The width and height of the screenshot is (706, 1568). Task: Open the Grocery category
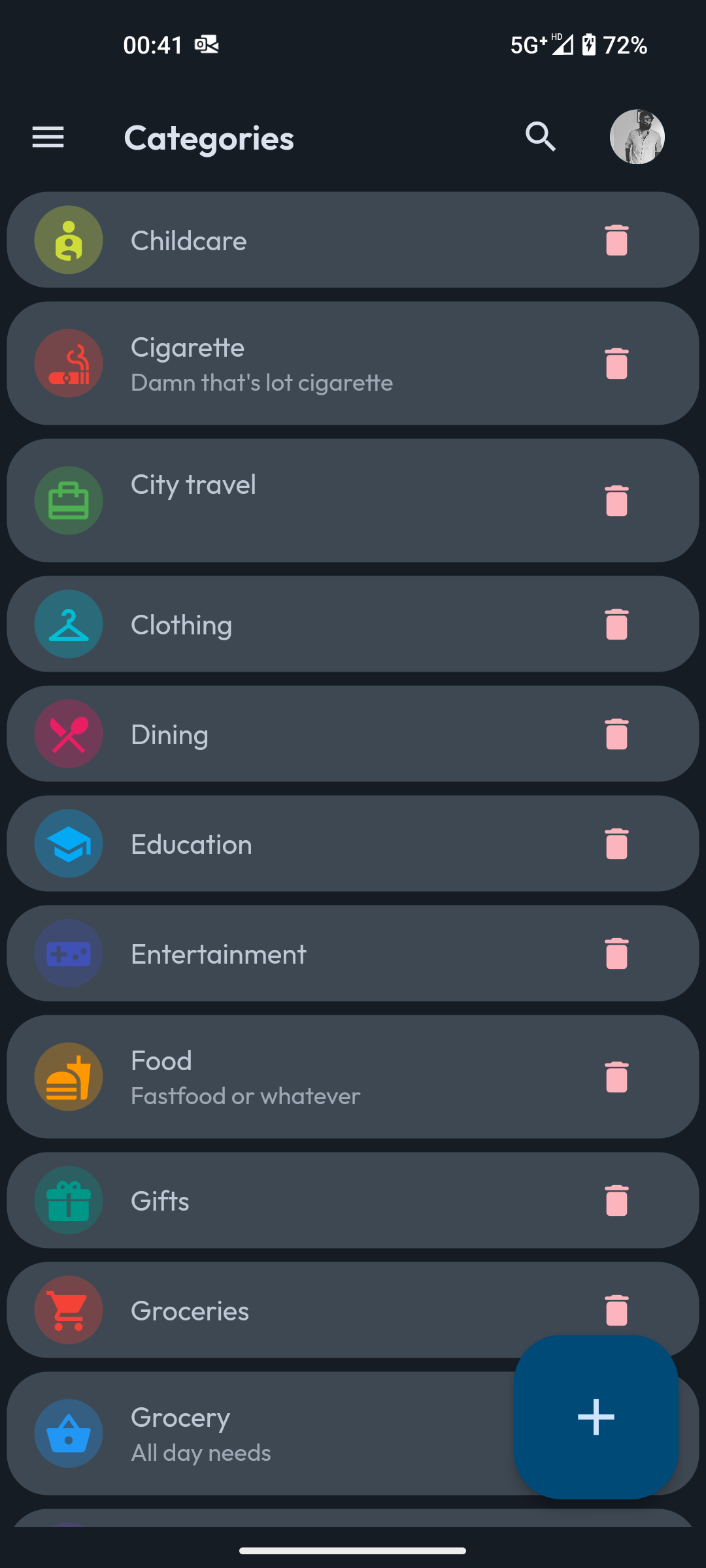click(x=261, y=1433)
